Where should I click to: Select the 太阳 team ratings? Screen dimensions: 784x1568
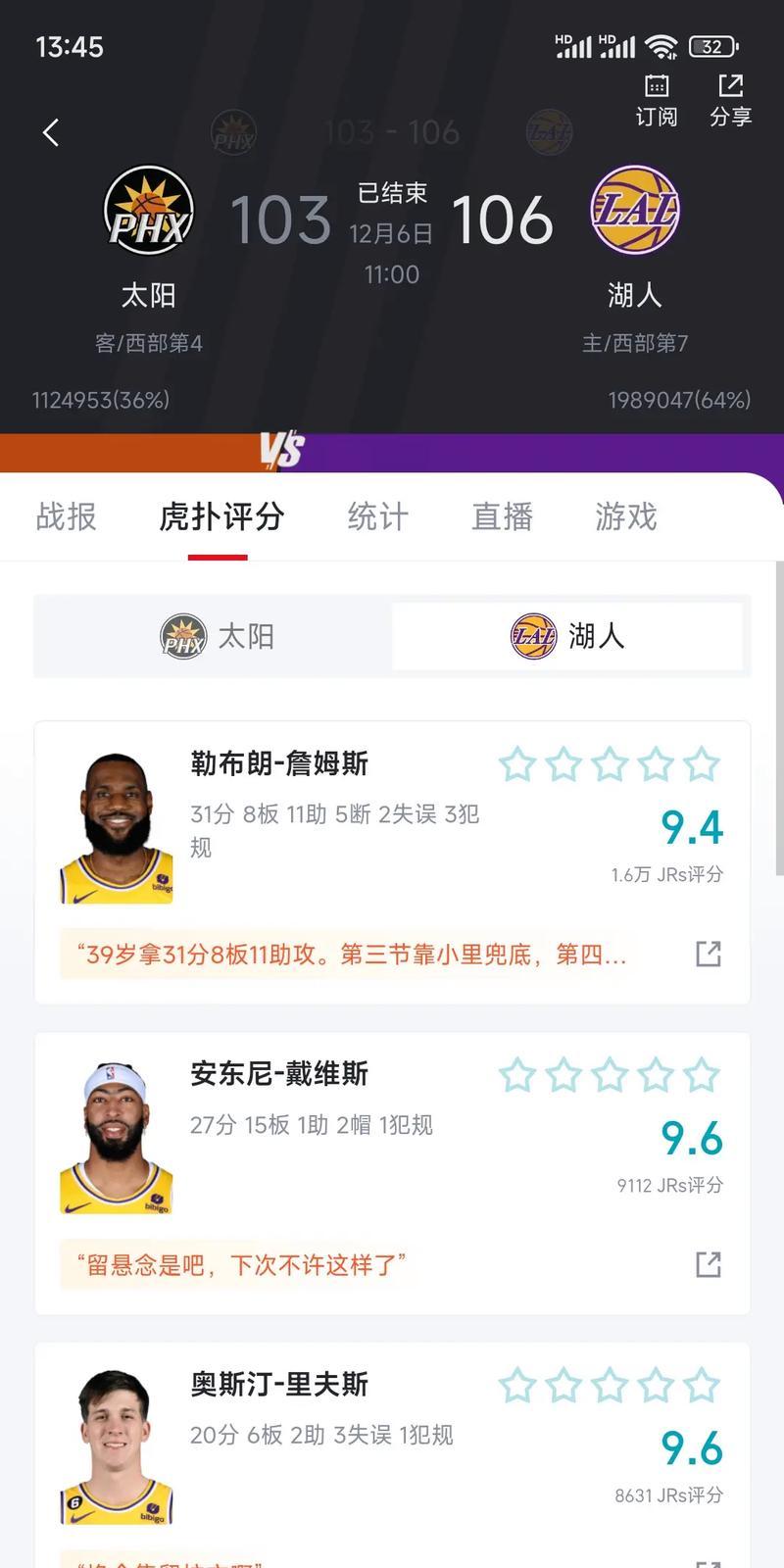(216, 637)
